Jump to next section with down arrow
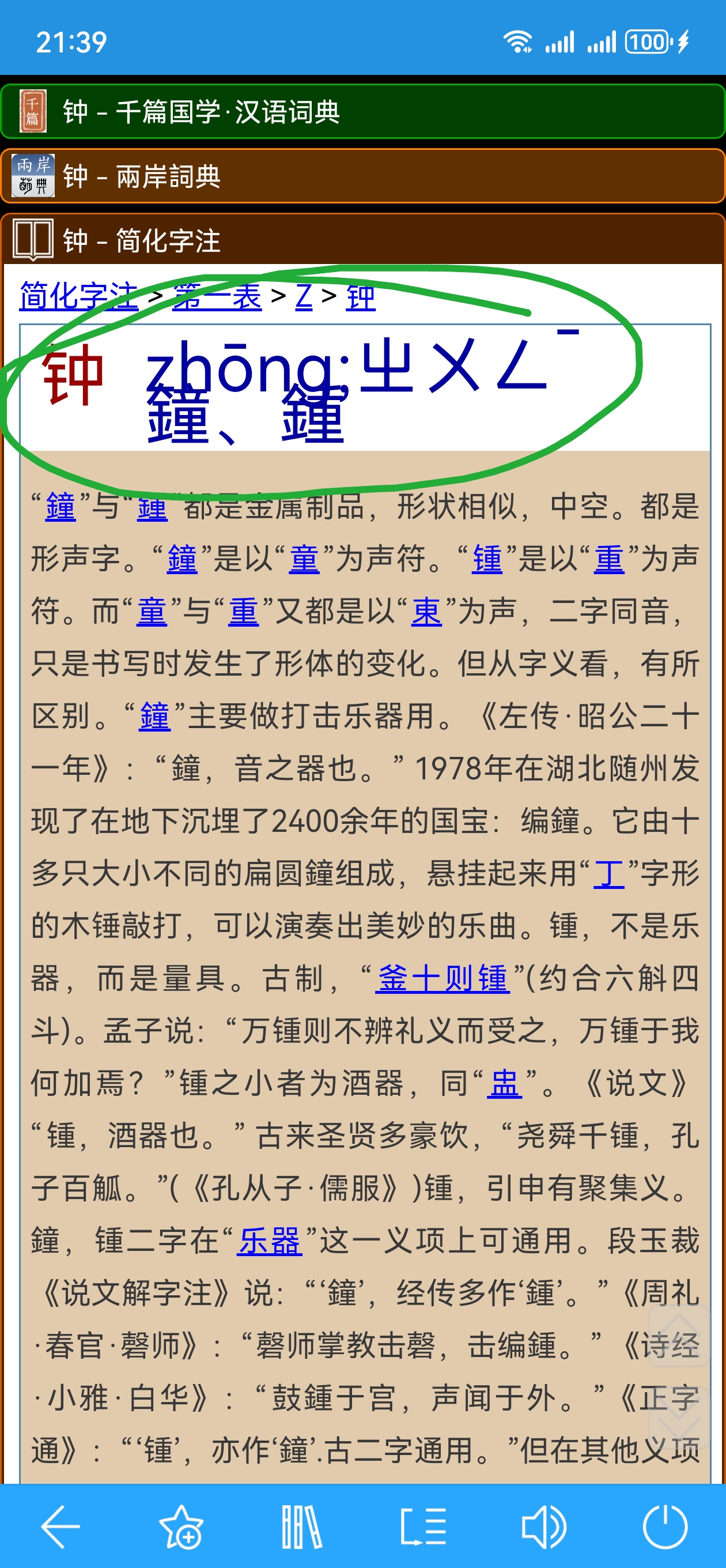The image size is (726, 1568). pos(679,1416)
